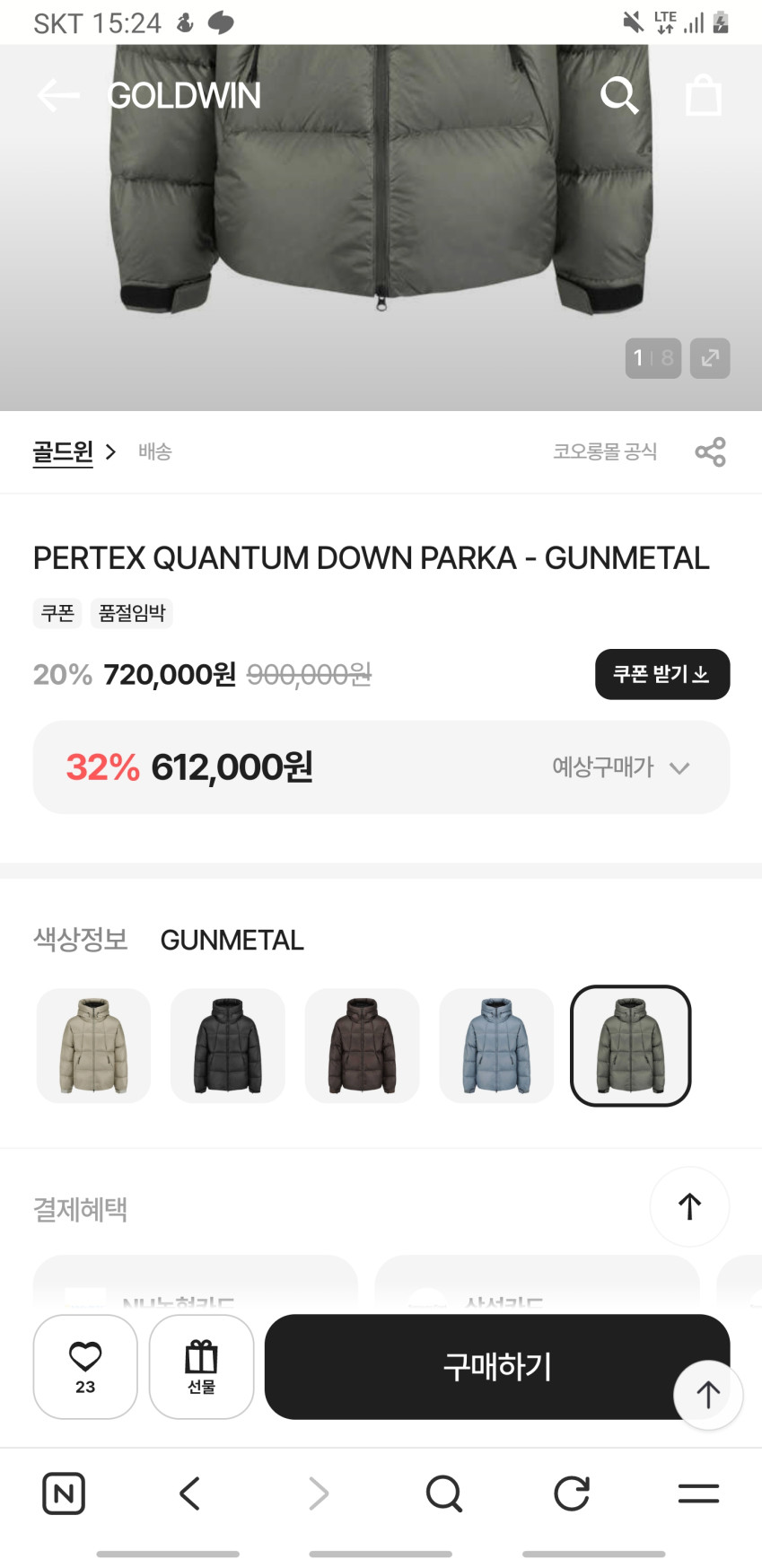The height and width of the screenshot is (1568, 762).
Task: Pick the light blue jacket color
Action: coord(496,1046)
